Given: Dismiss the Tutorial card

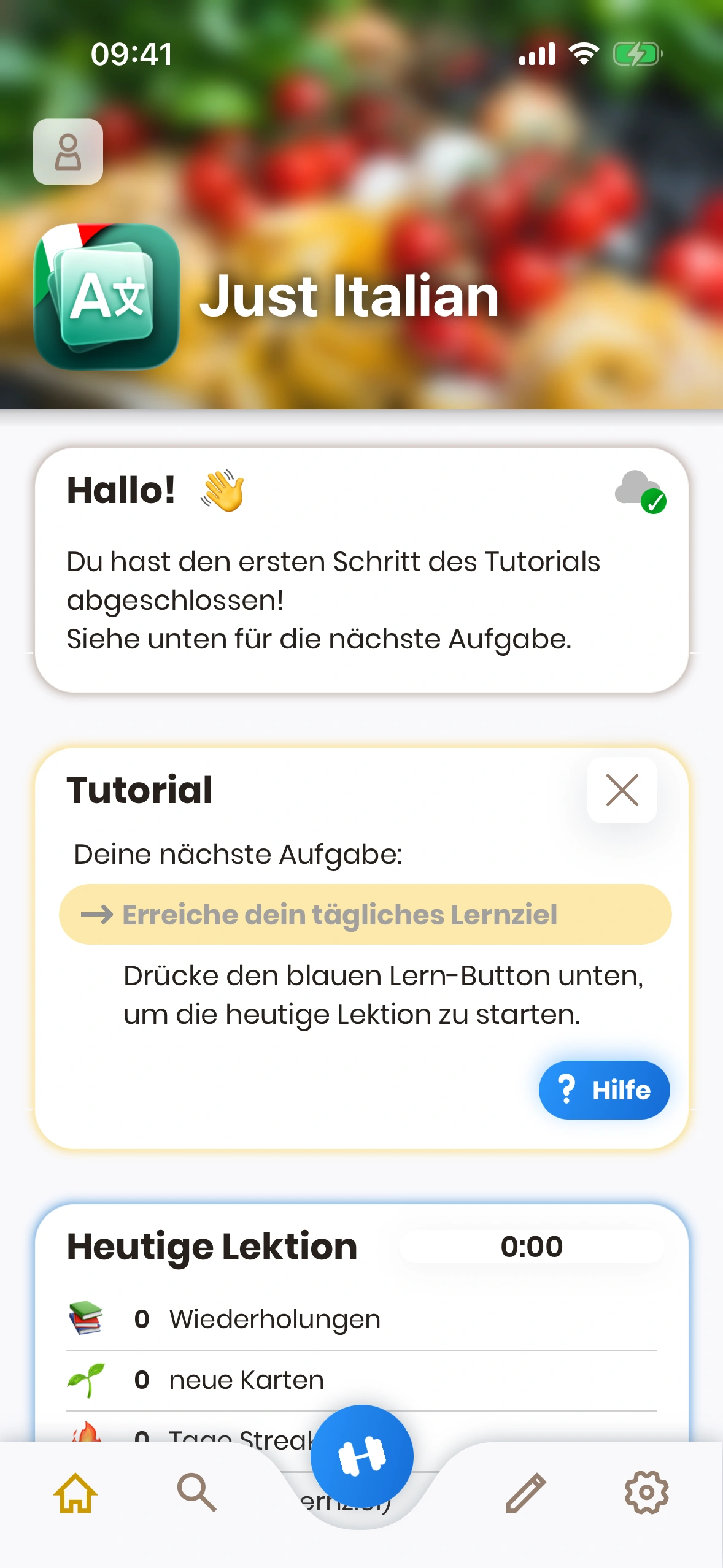Looking at the screenshot, I should pos(622,790).
